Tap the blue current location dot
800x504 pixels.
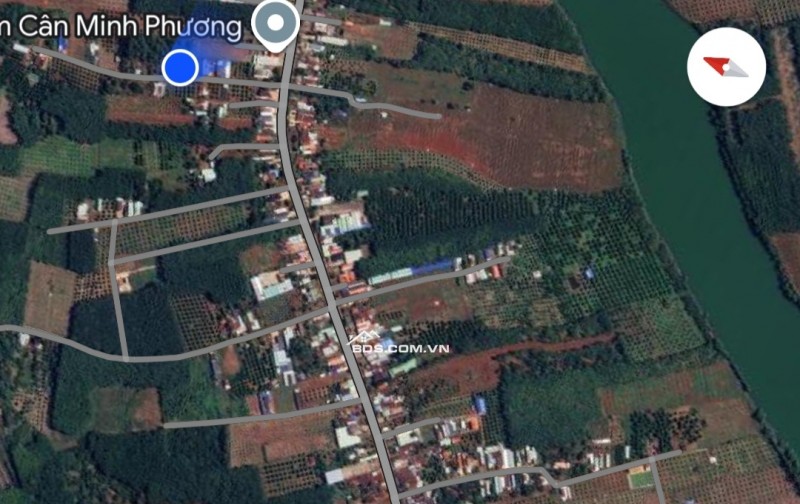coord(180,67)
